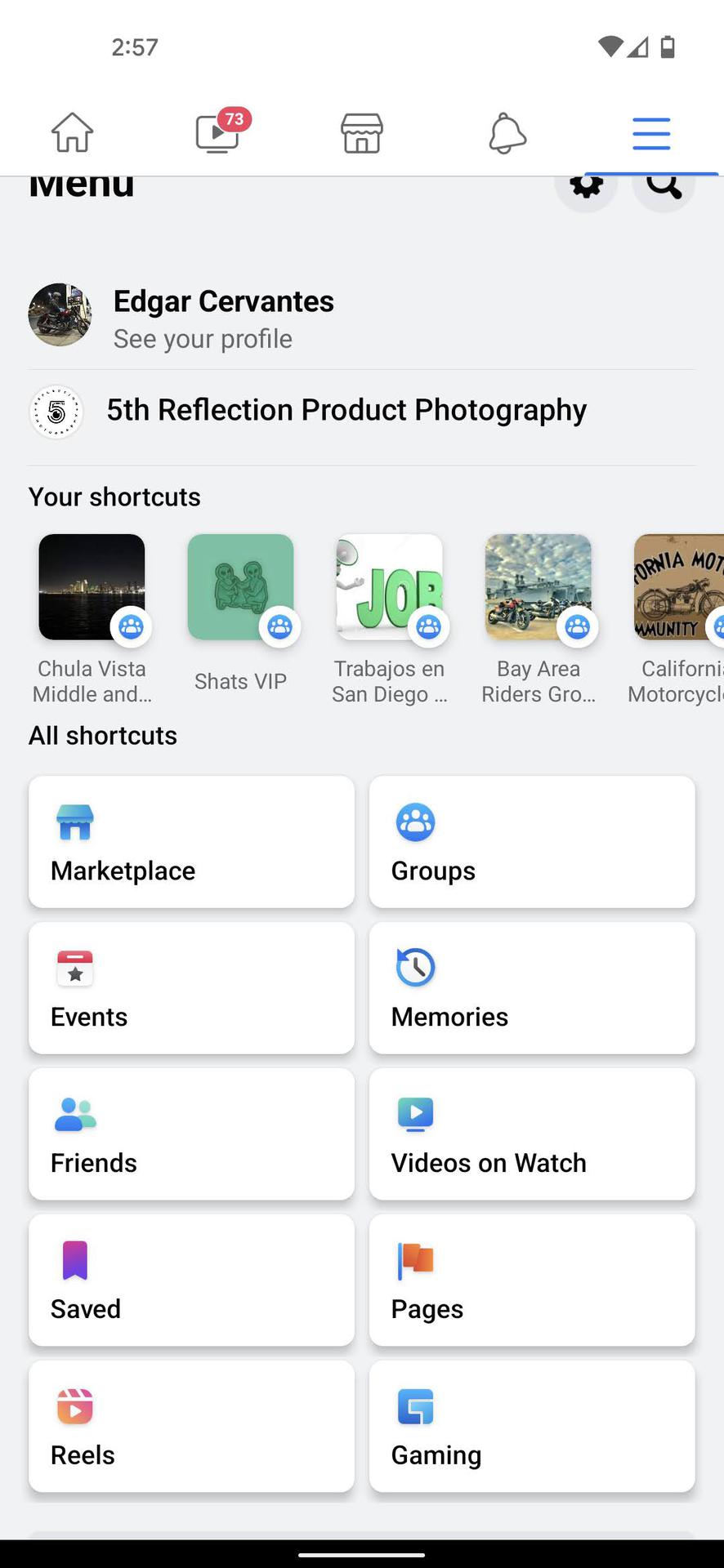This screenshot has width=724, height=1568.
Task: Open Videos on Watch
Action: [532, 1134]
